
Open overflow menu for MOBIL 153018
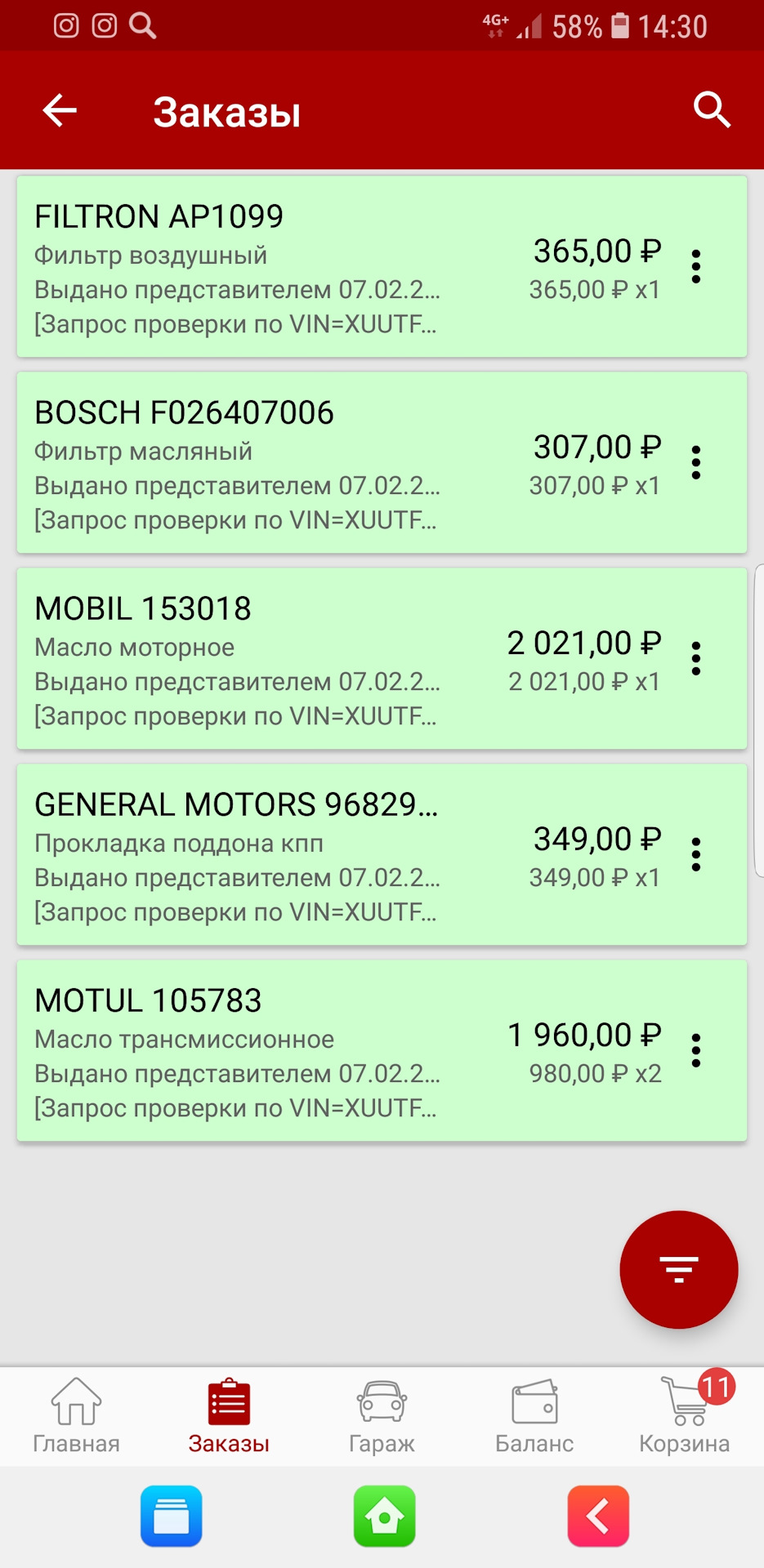[696, 659]
